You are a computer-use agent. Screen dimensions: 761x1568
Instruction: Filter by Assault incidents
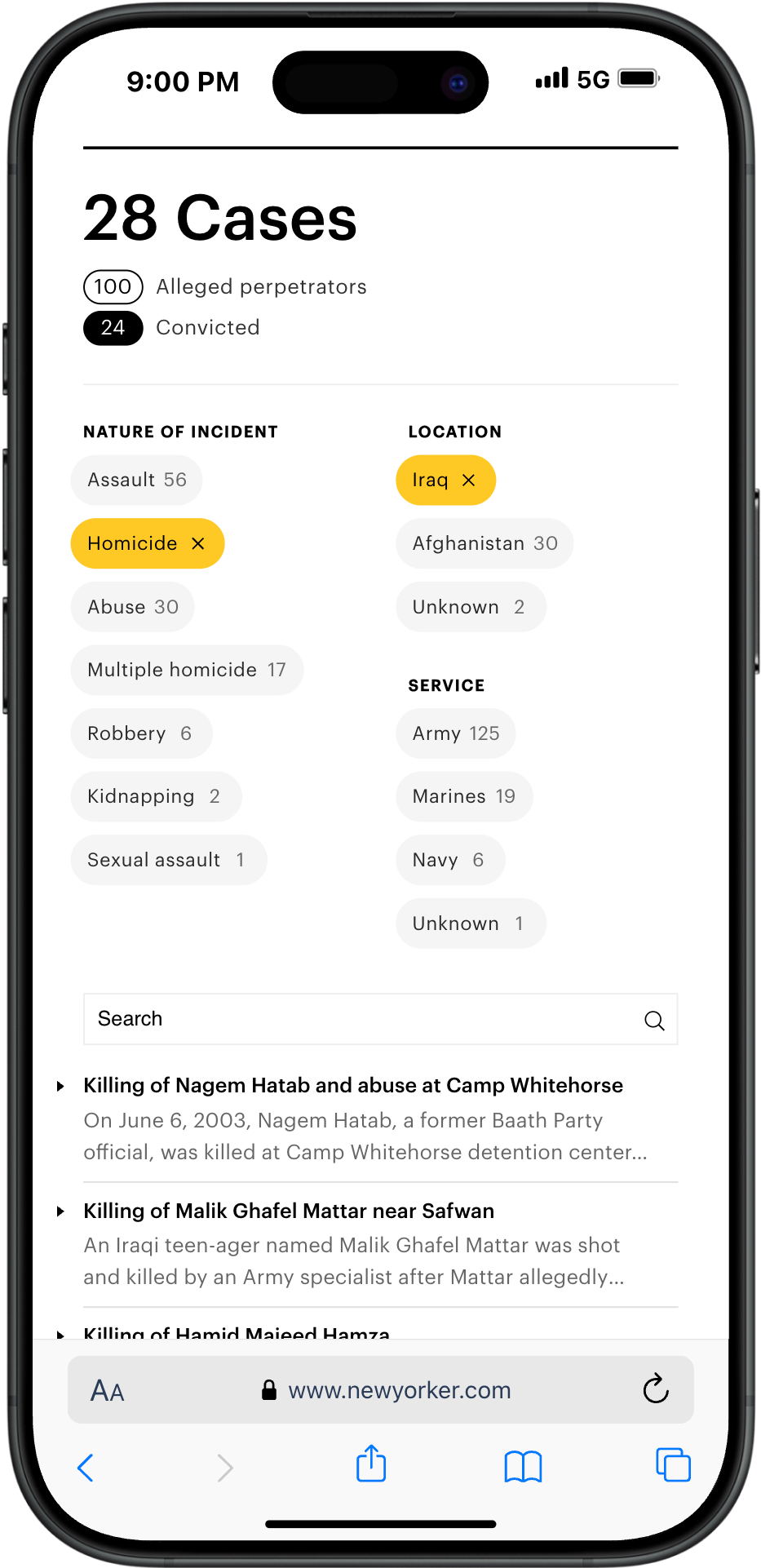click(136, 480)
